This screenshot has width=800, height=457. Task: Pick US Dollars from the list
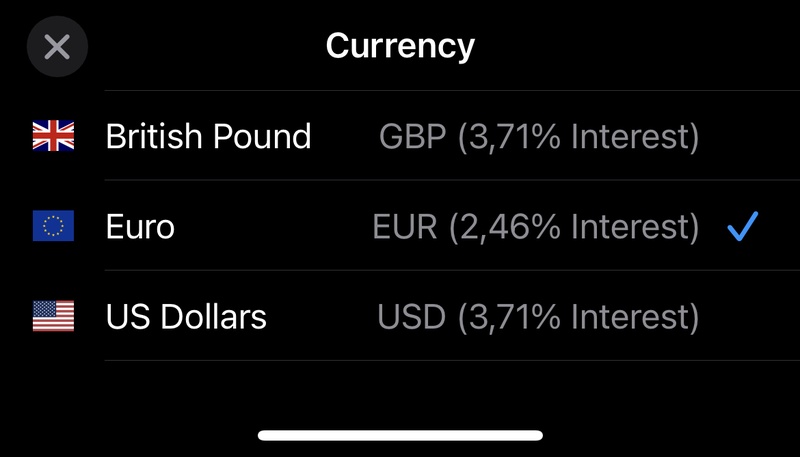coord(400,317)
